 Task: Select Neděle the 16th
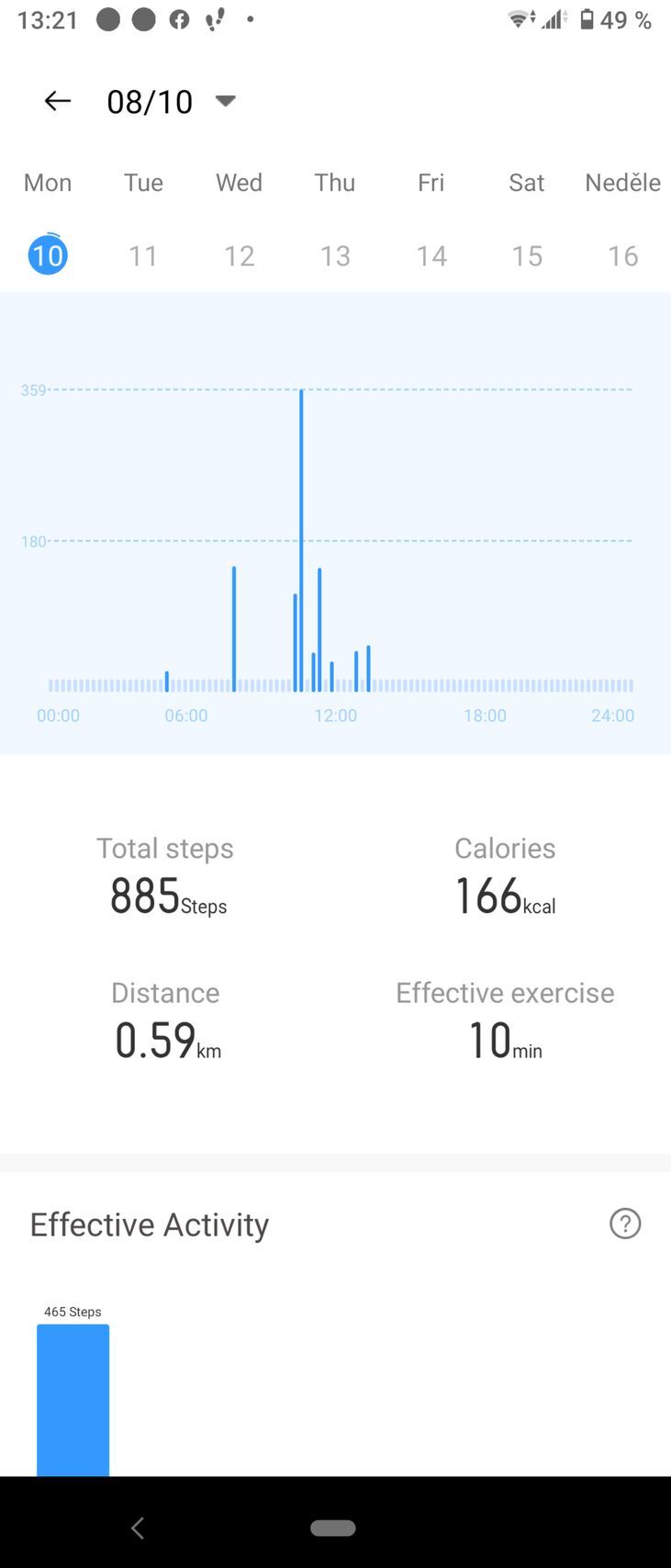(x=622, y=255)
